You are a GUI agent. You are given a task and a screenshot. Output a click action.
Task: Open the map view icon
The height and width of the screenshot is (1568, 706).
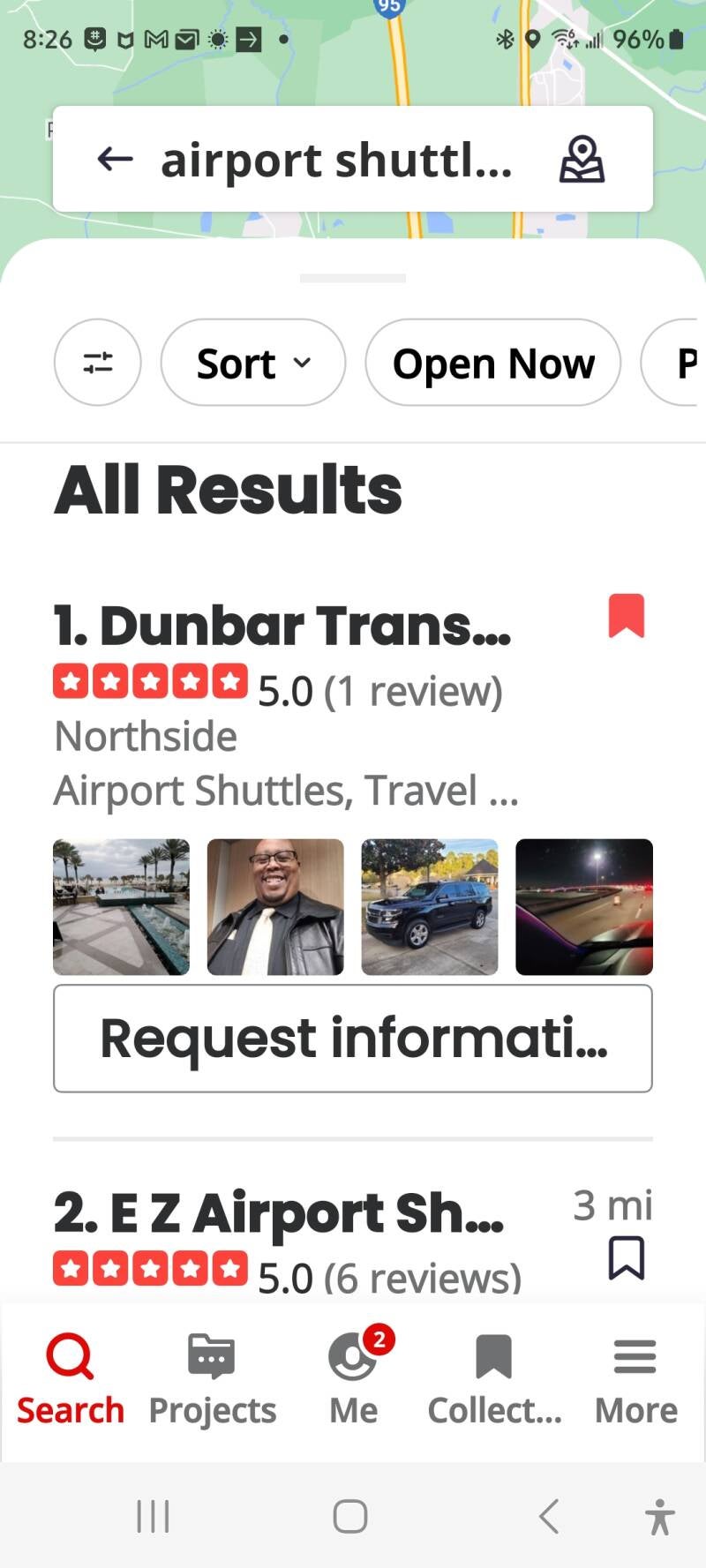(x=582, y=160)
